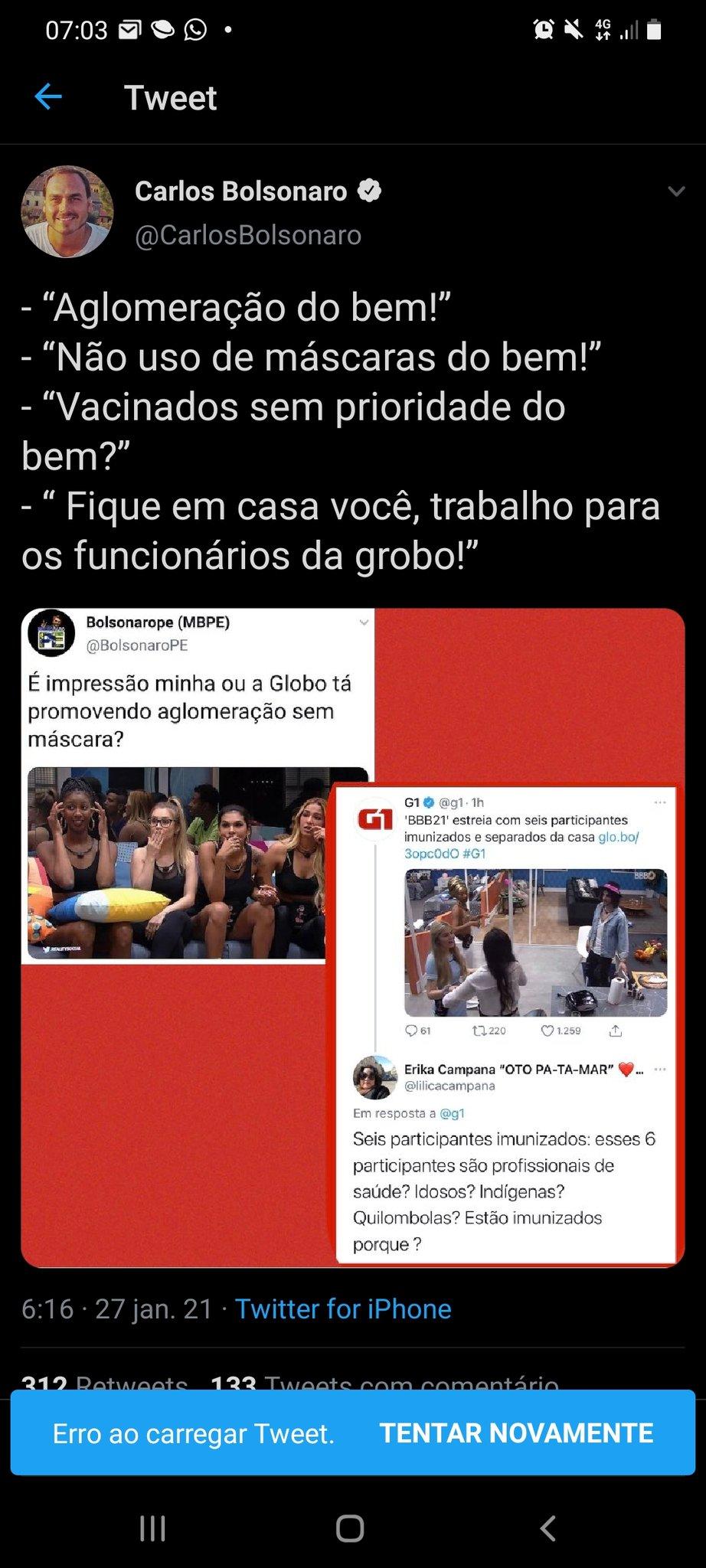Go to the home screen
The height and width of the screenshot is (1568, 706).
[350, 1528]
